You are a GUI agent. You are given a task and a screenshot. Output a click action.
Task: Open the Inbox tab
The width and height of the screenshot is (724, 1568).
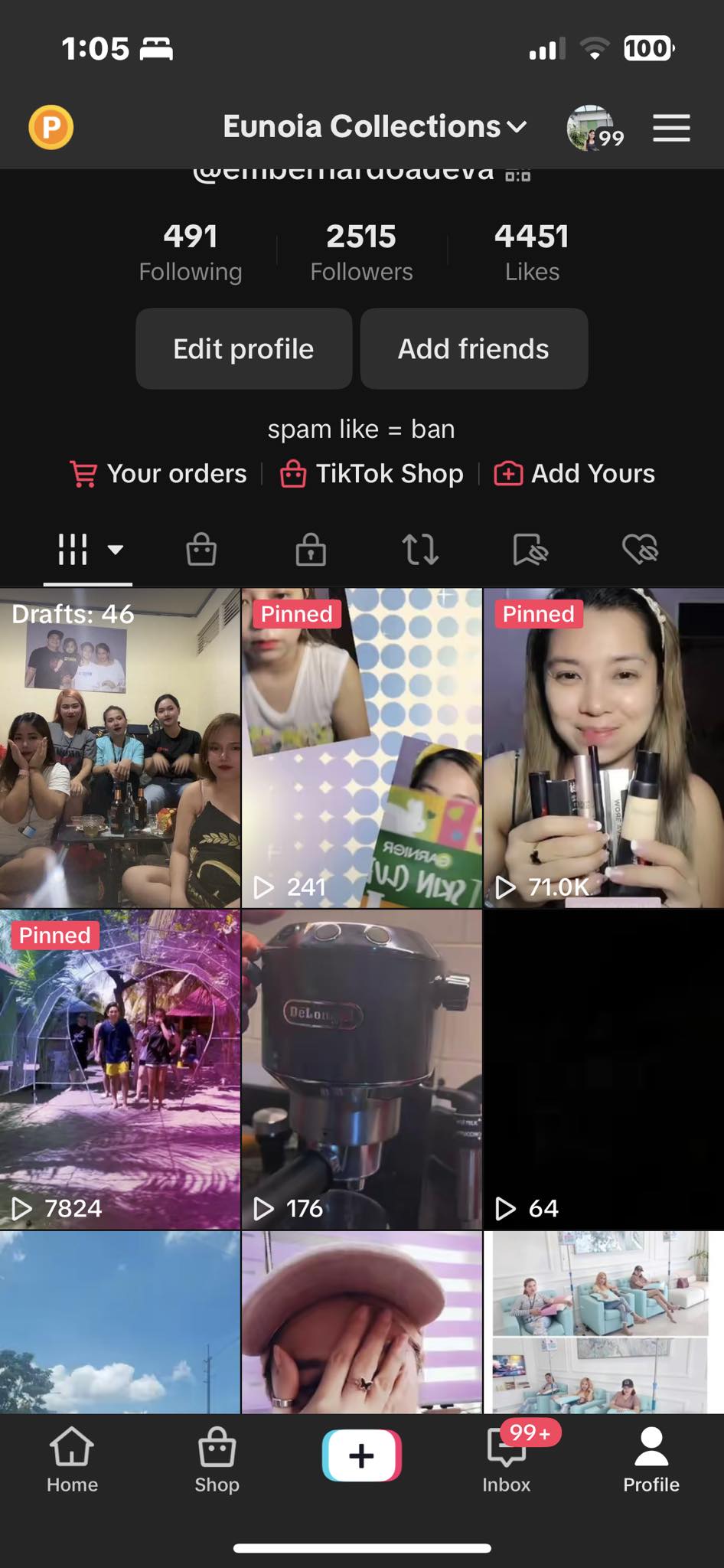point(507,1460)
